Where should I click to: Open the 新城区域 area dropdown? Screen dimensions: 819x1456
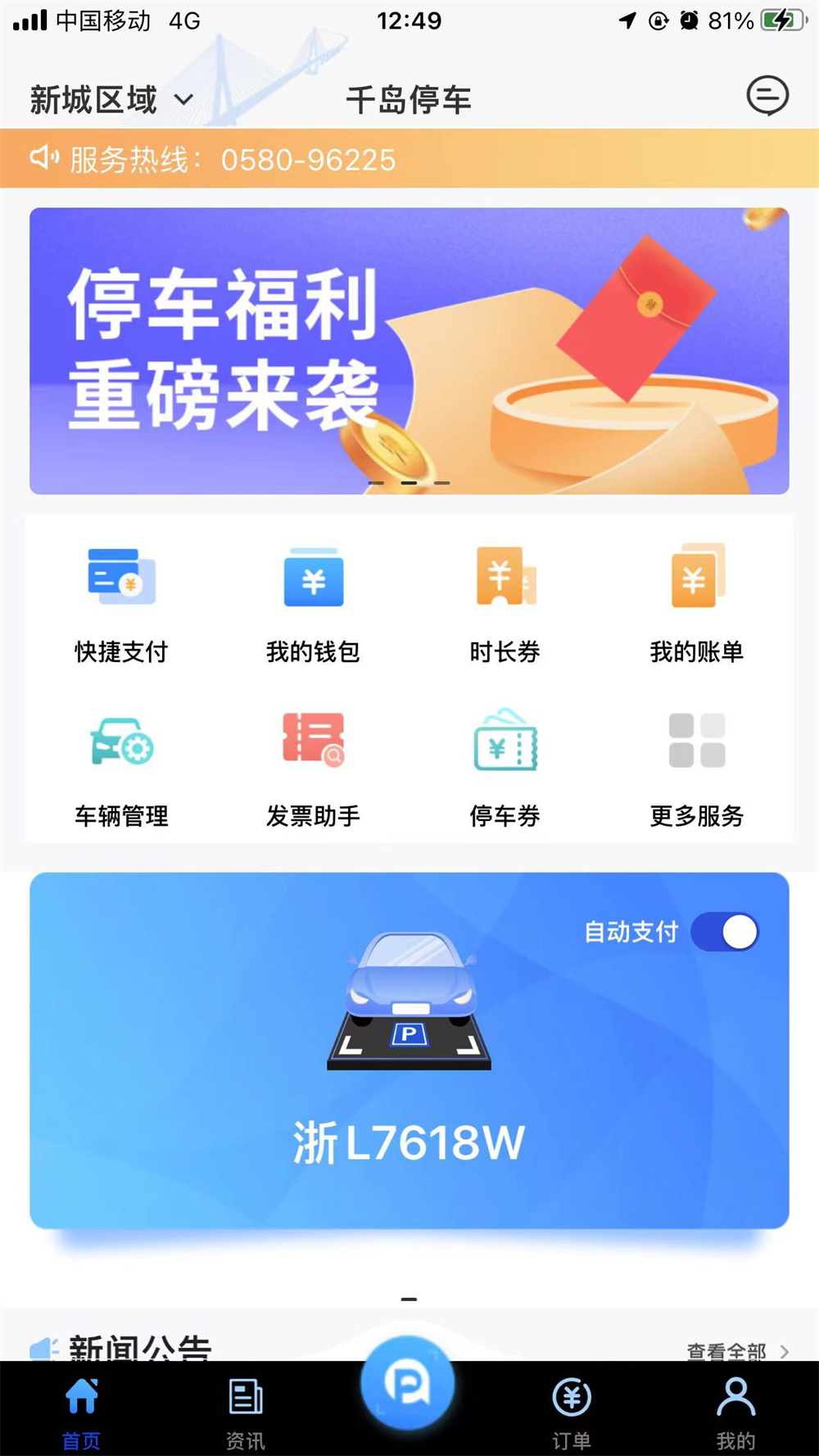coord(111,100)
